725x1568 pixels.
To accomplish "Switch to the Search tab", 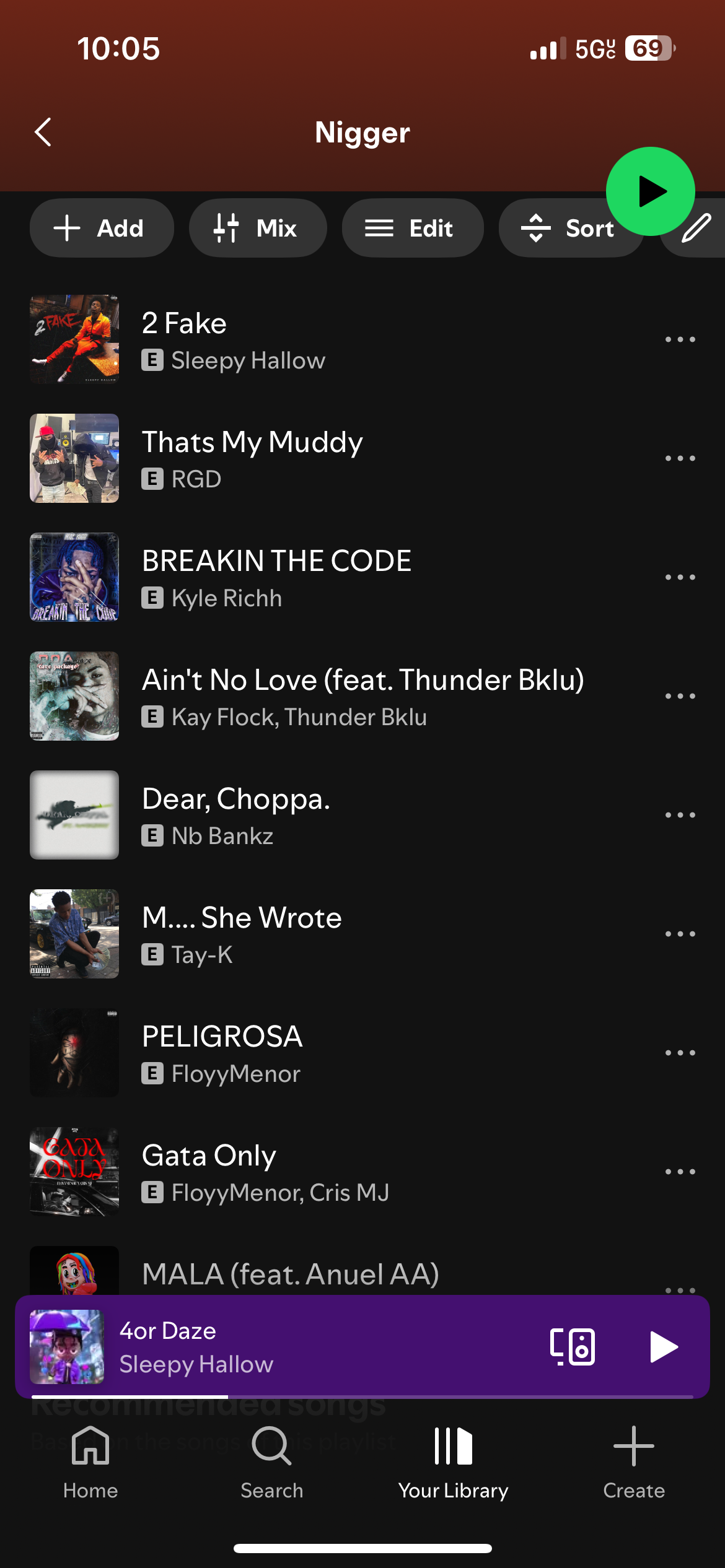I will pos(271,1463).
